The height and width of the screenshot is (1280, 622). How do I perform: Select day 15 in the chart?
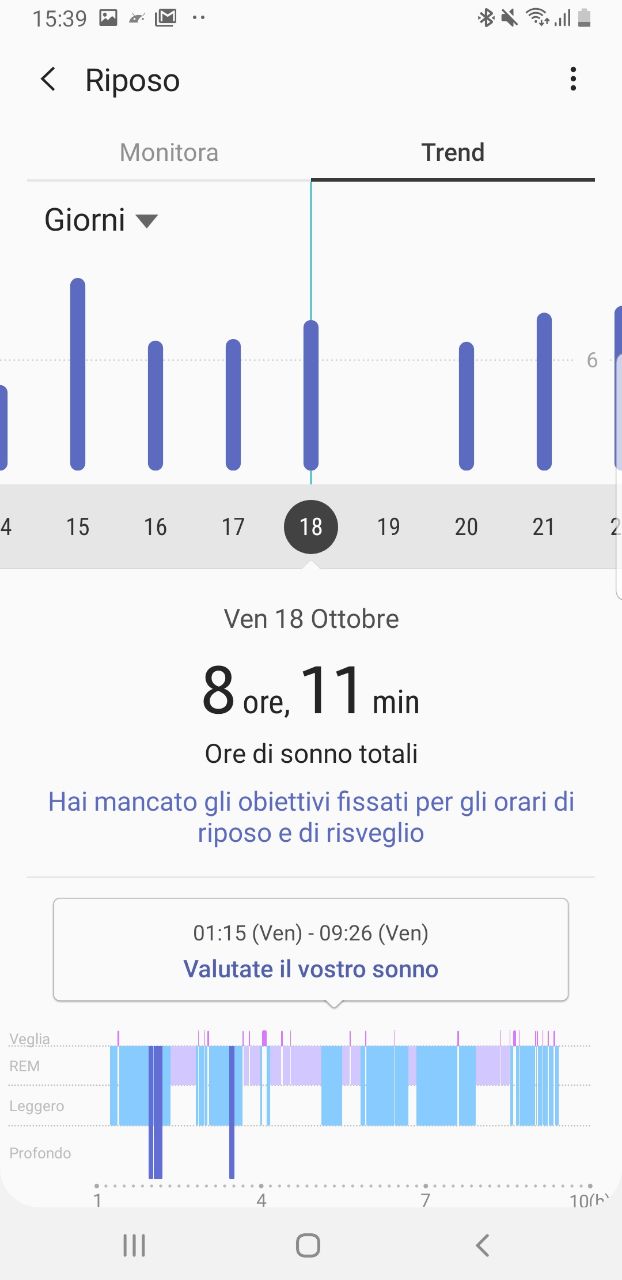(78, 526)
